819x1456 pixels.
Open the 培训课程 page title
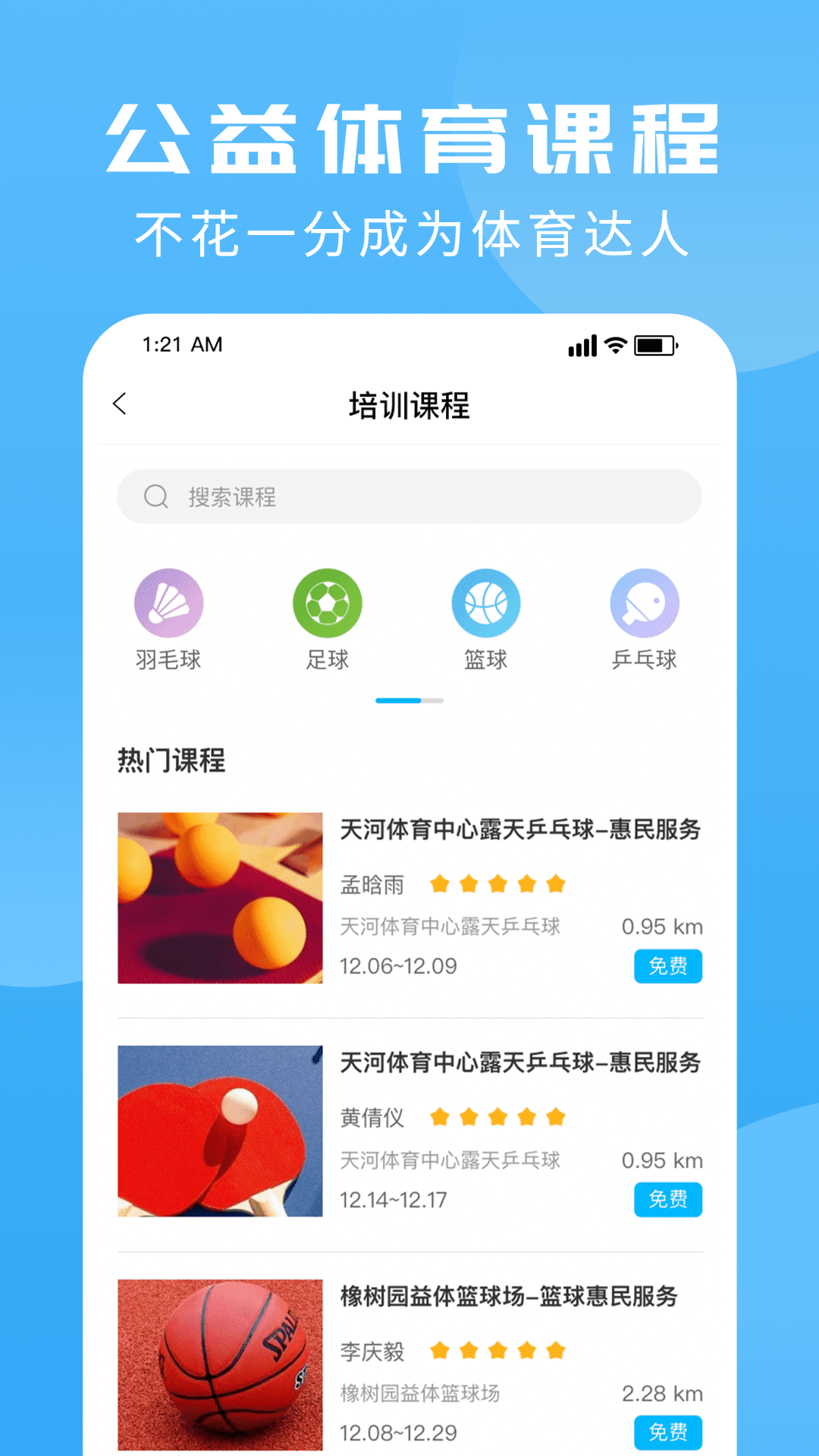[409, 404]
